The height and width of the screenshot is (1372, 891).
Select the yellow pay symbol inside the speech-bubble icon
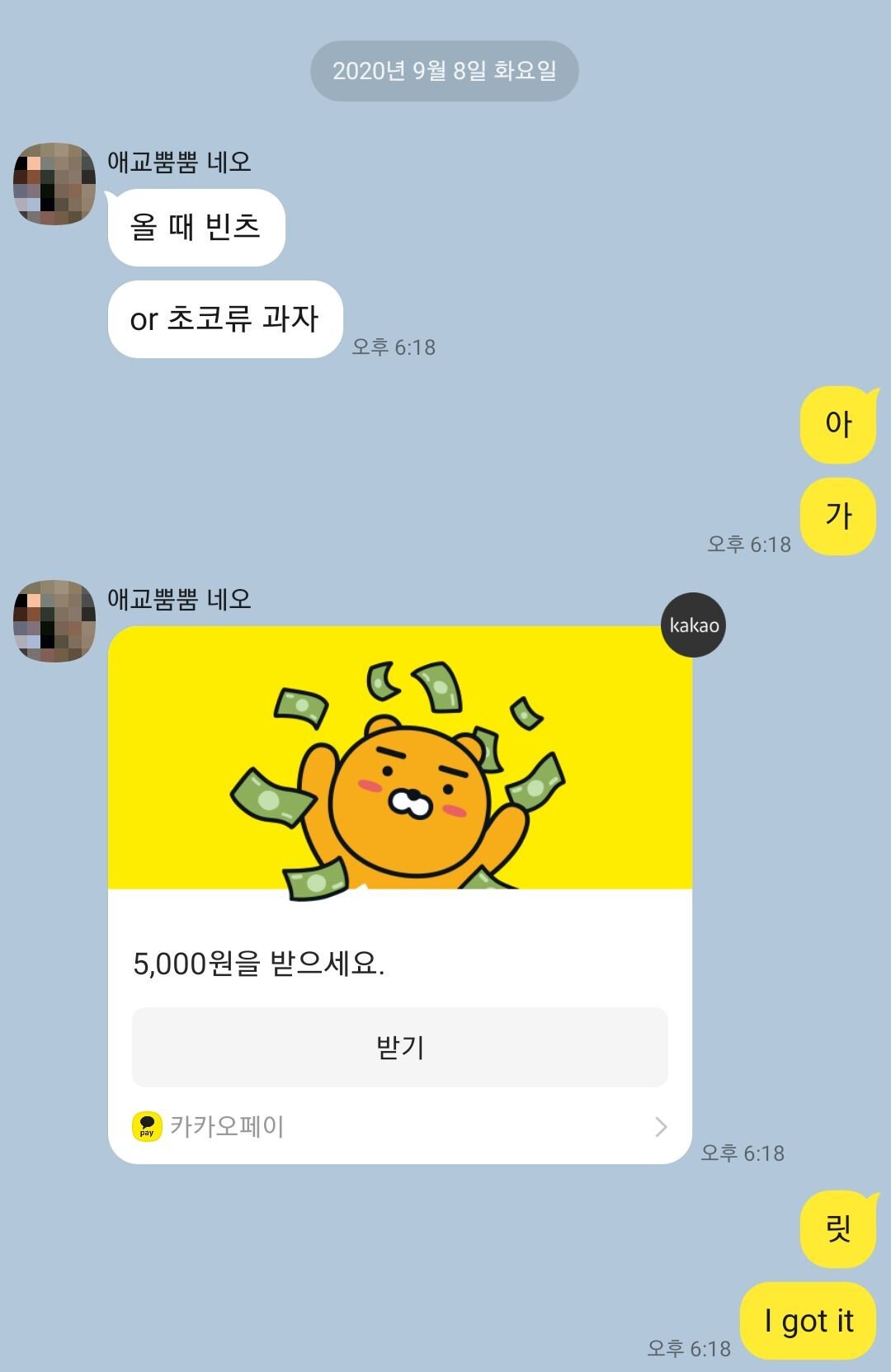click(x=145, y=1124)
